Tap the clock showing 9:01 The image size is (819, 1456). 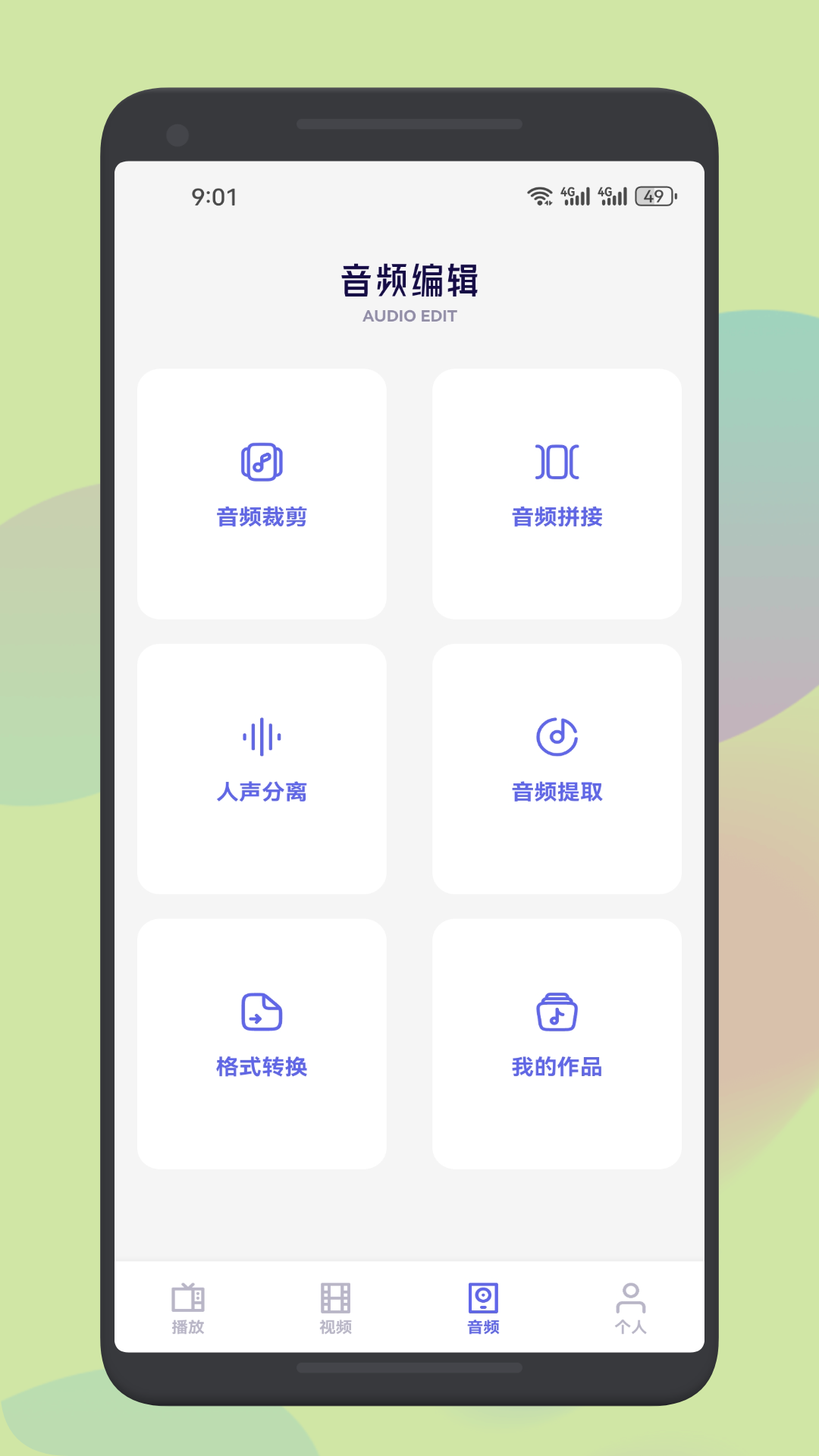point(214,196)
